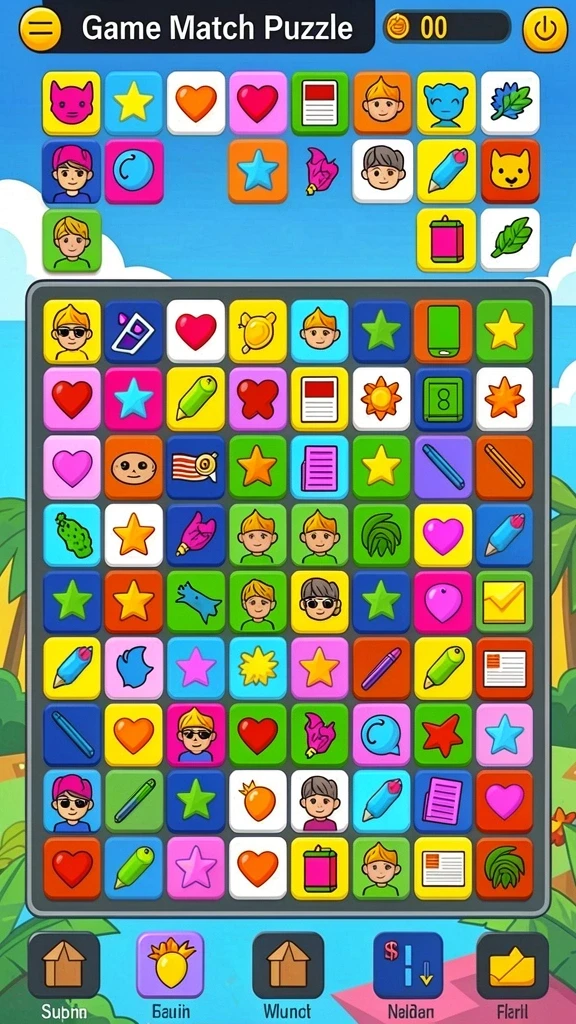Image resolution: width=576 pixels, height=1024 pixels.
Task: Tap the yellow power button
Action: (x=545, y=29)
